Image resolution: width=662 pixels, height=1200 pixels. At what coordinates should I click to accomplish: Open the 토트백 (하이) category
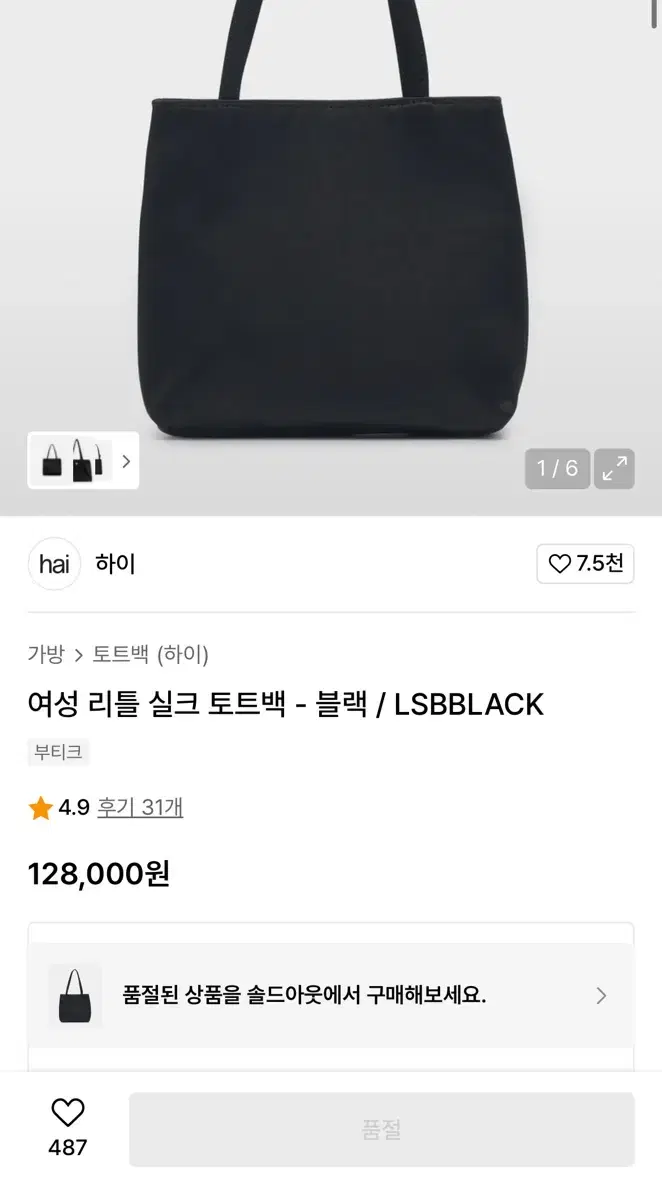[151, 655]
